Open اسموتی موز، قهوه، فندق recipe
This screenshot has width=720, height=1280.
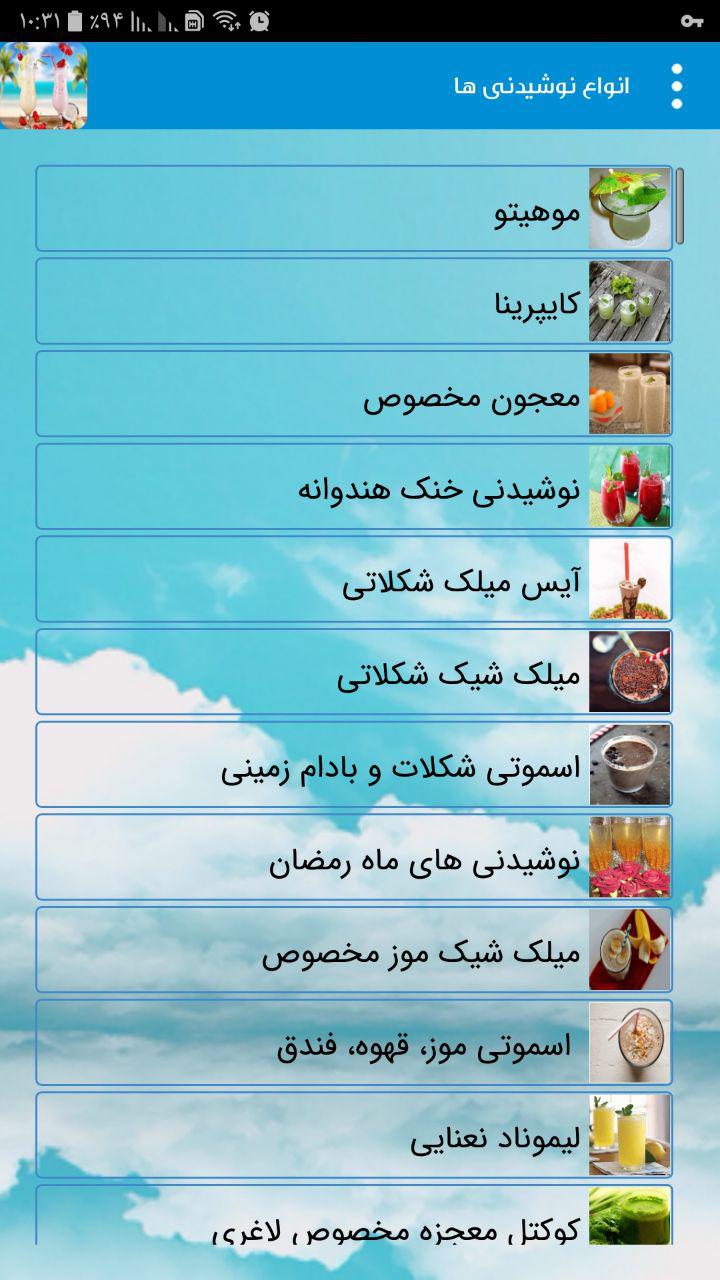tap(350, 1041)
